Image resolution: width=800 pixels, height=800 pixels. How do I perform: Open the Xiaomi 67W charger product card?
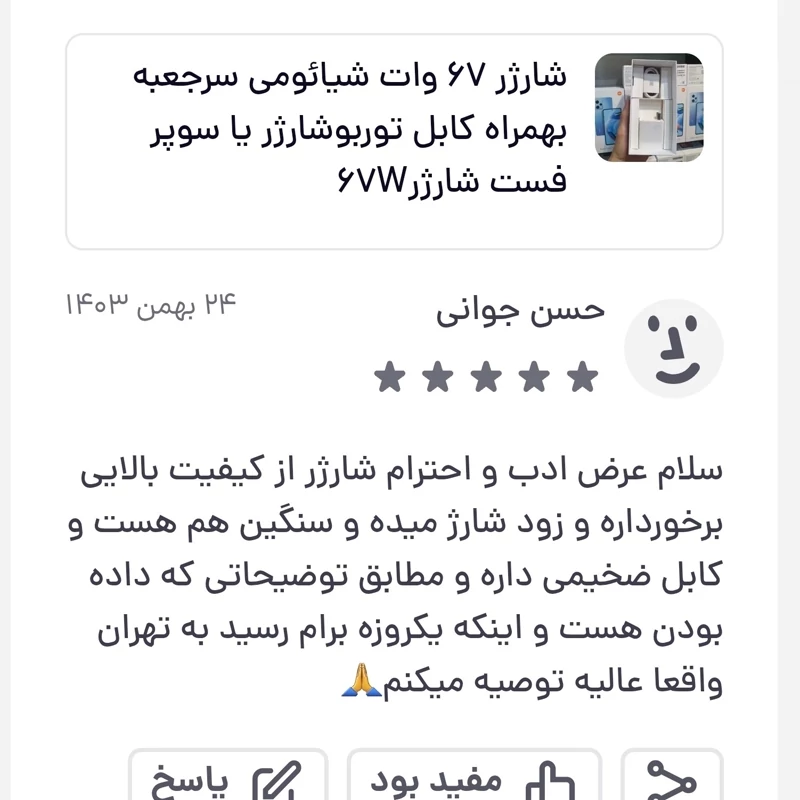click(394, 141)
